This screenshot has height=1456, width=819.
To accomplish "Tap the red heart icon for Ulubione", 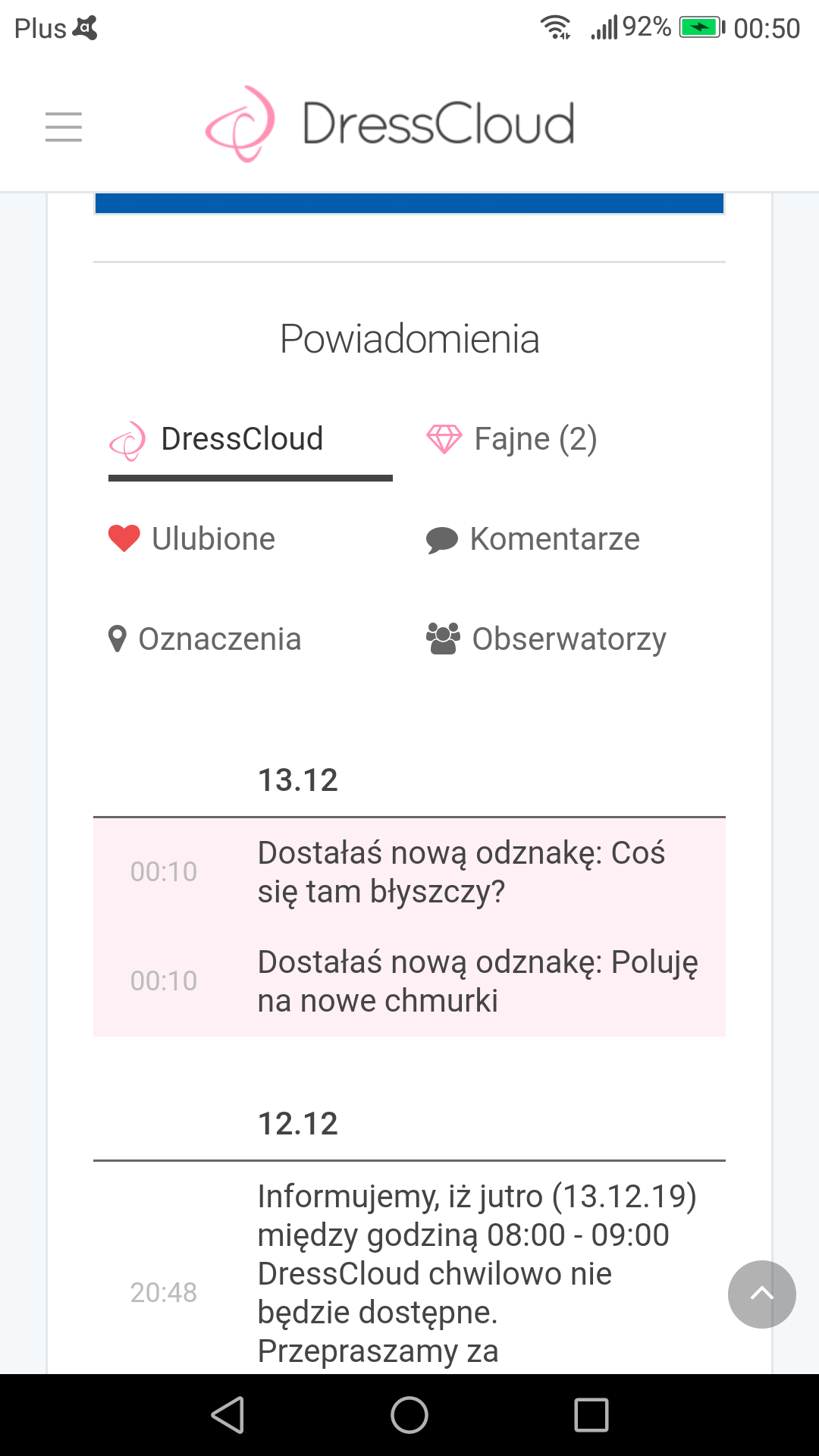I will (124, 538).
